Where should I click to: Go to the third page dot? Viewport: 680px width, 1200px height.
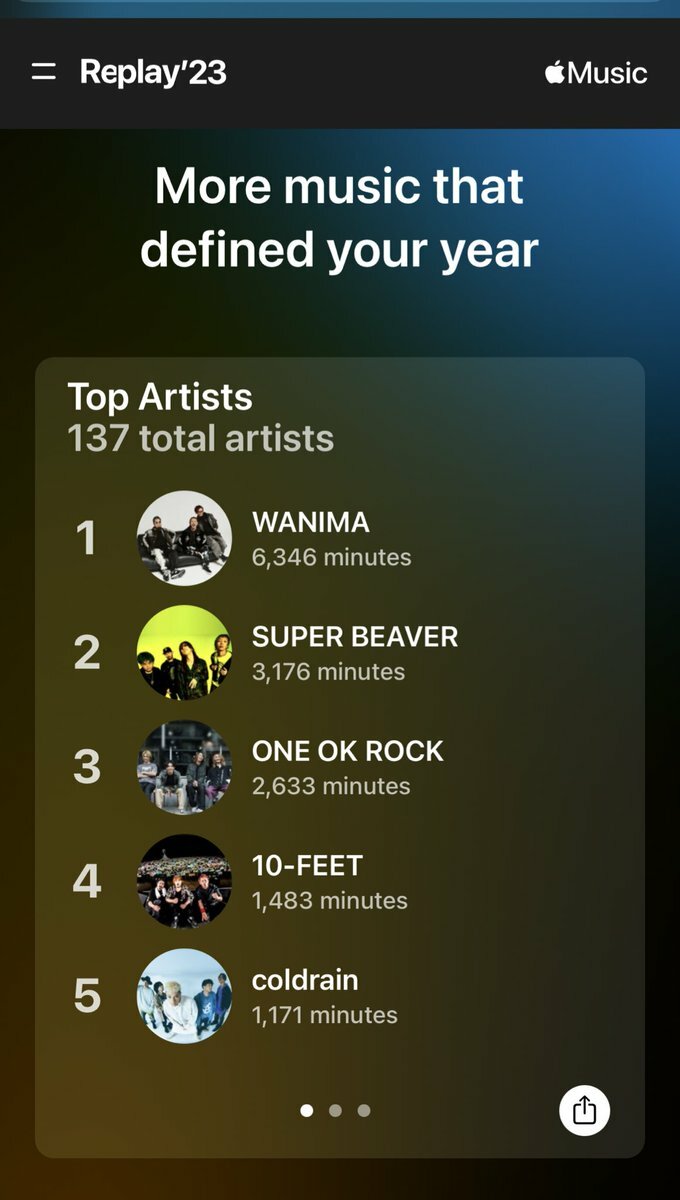(364, 1110)
